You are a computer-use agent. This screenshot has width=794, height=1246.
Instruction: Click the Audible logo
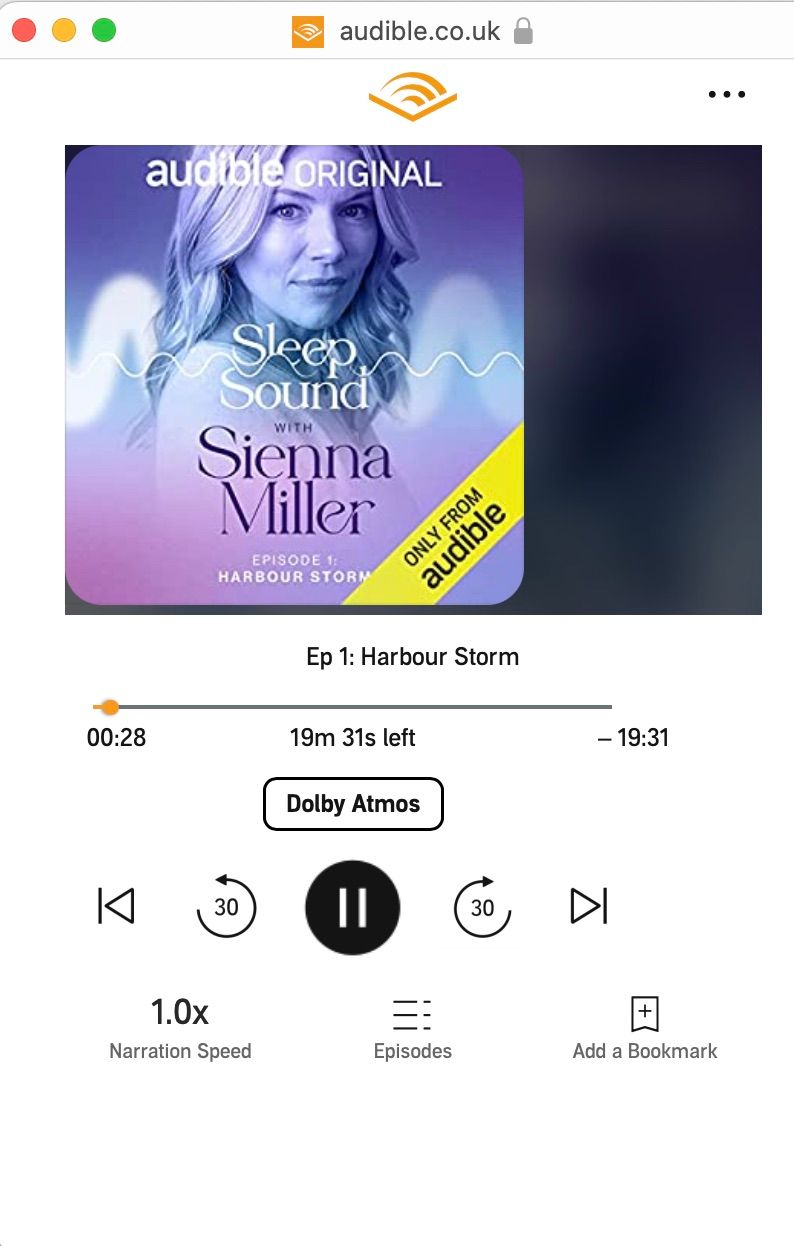[x=411, y=93]
